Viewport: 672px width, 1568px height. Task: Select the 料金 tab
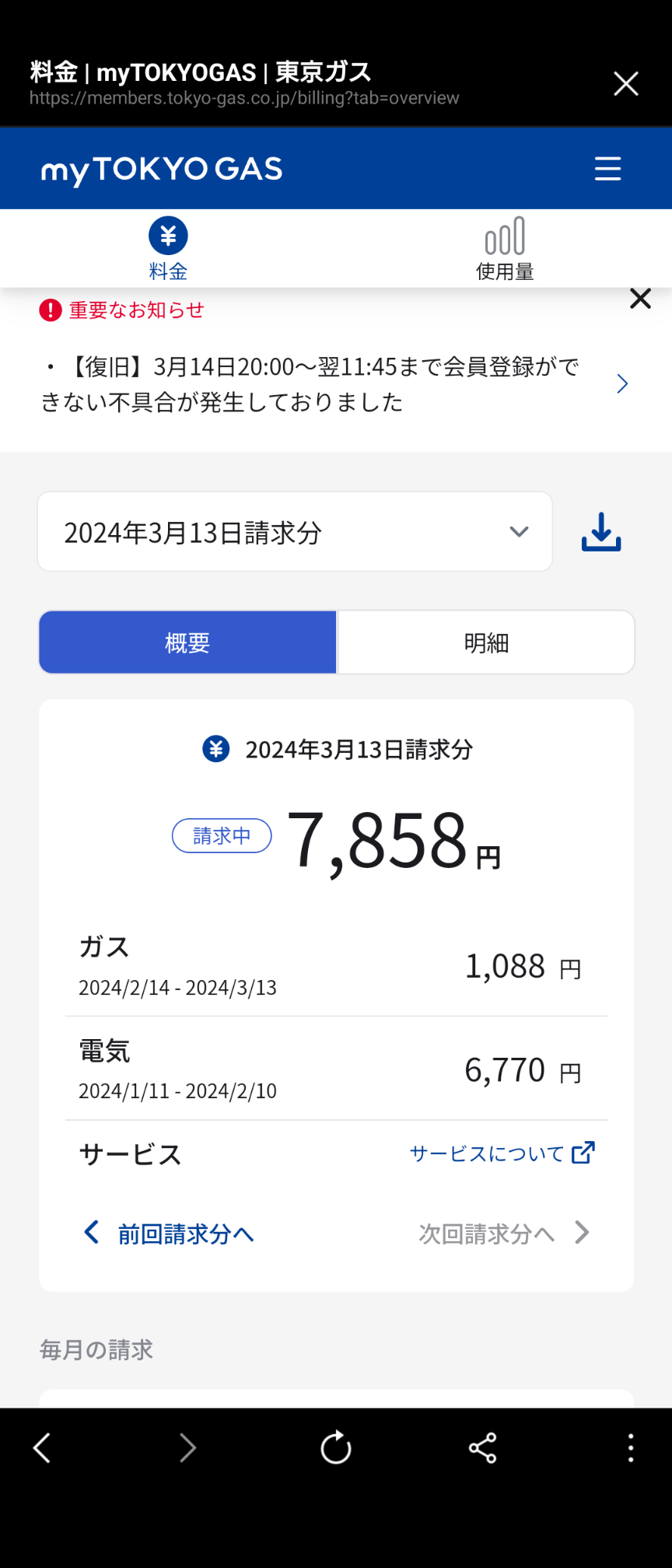[168, 249]
